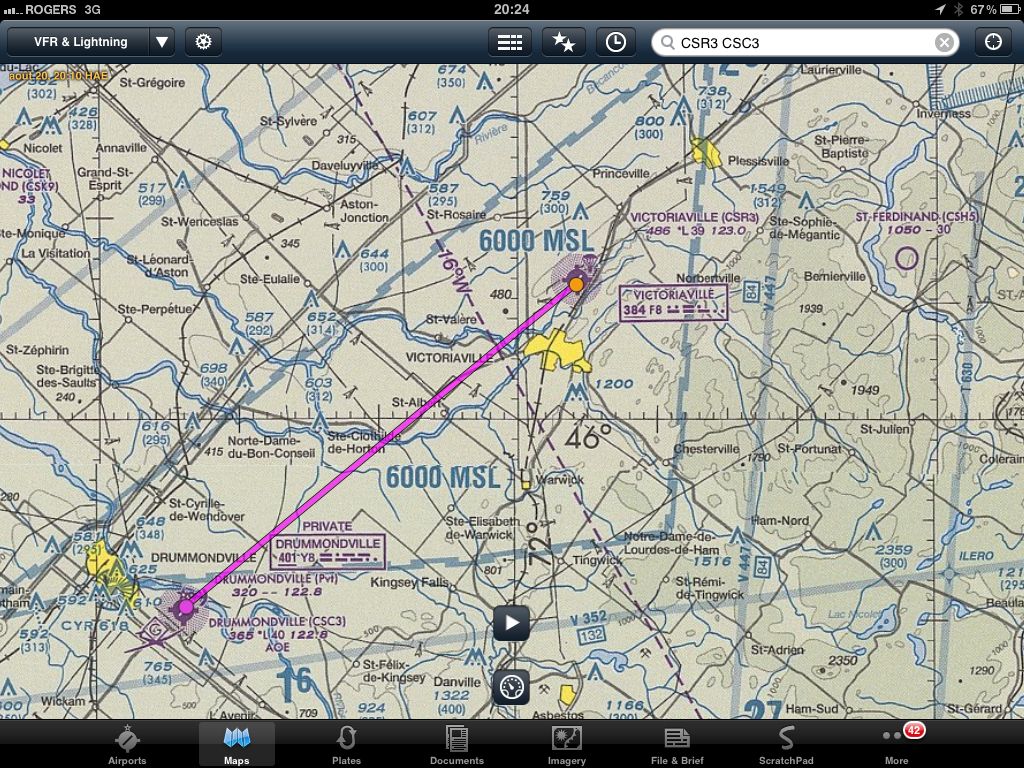Go to the Plates tab
The width and height of the screenshot is (1024, 768).
347,746
